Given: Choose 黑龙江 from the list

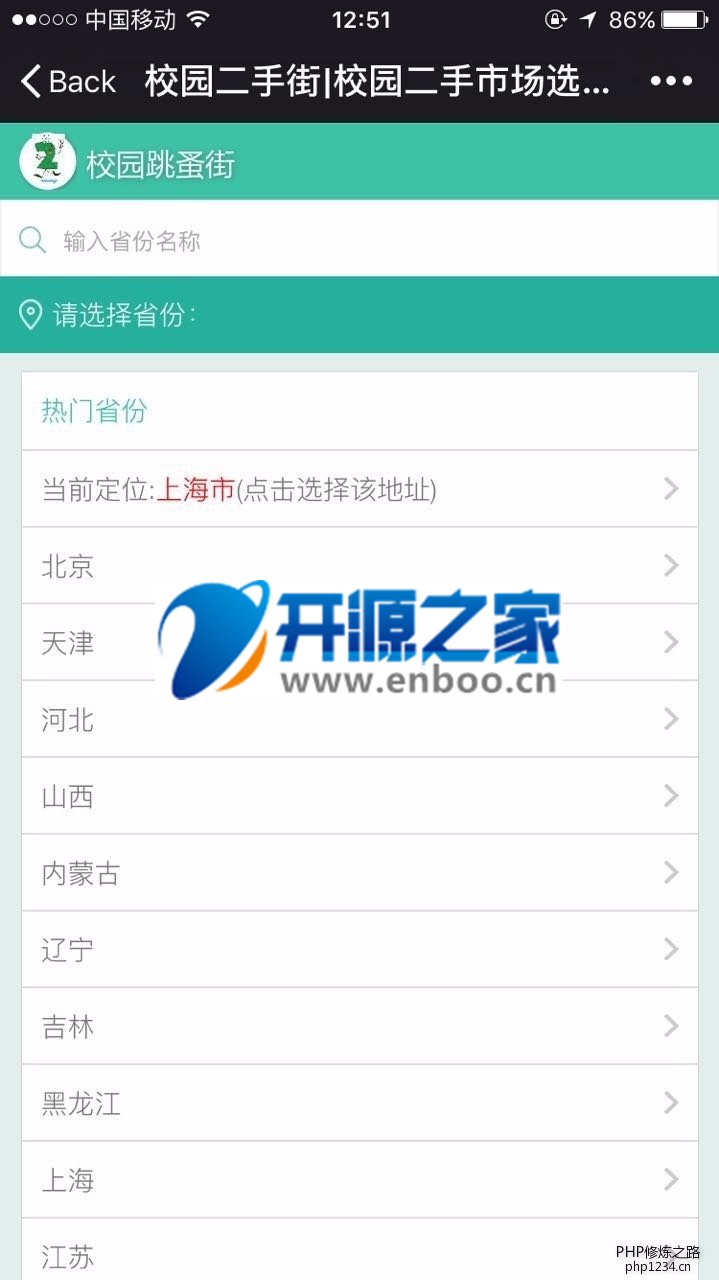Looking at the screenshot, I should pos(359,1103).
